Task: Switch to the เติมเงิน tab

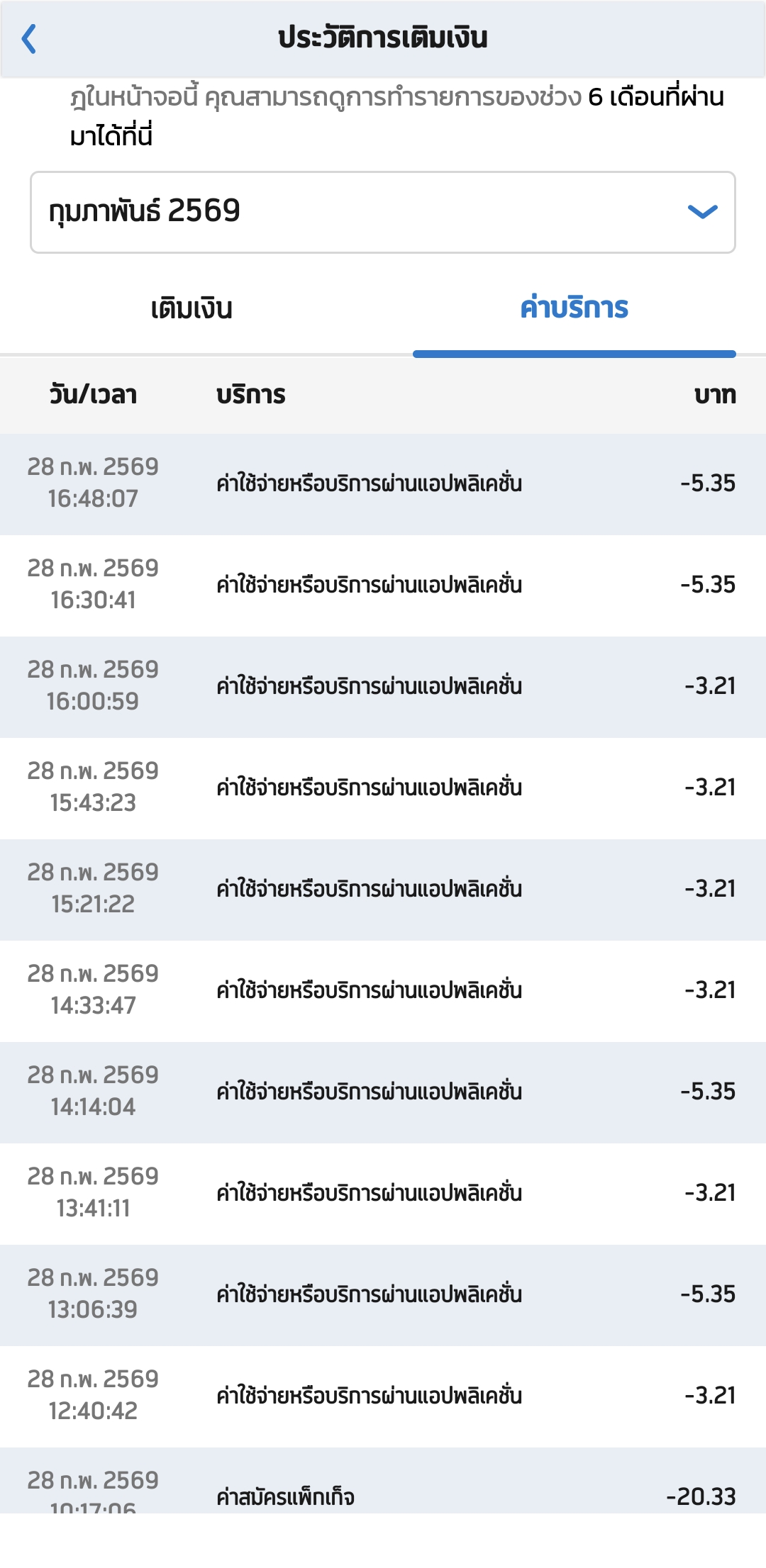Action: (x=191, y=309)
